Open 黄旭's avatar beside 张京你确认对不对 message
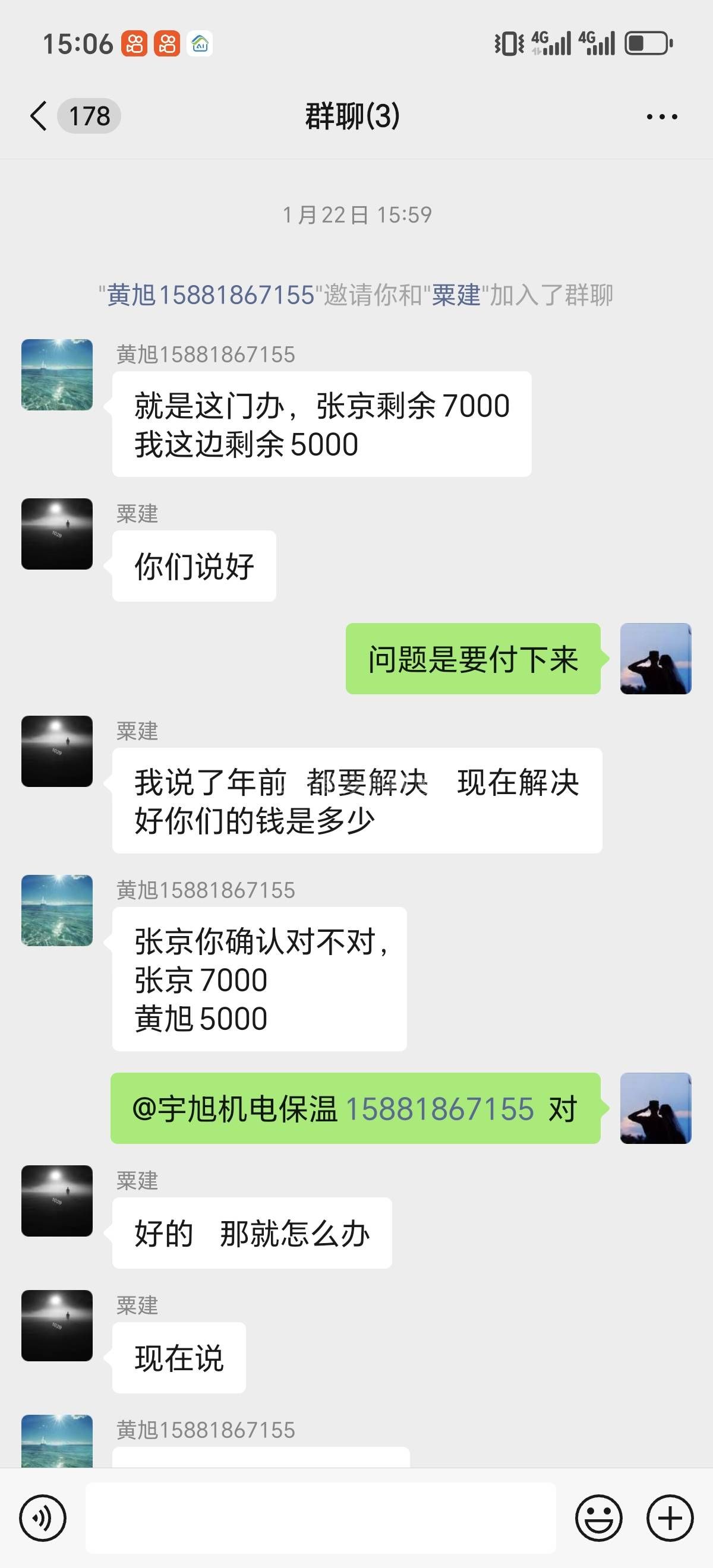 tap(57, 910)
